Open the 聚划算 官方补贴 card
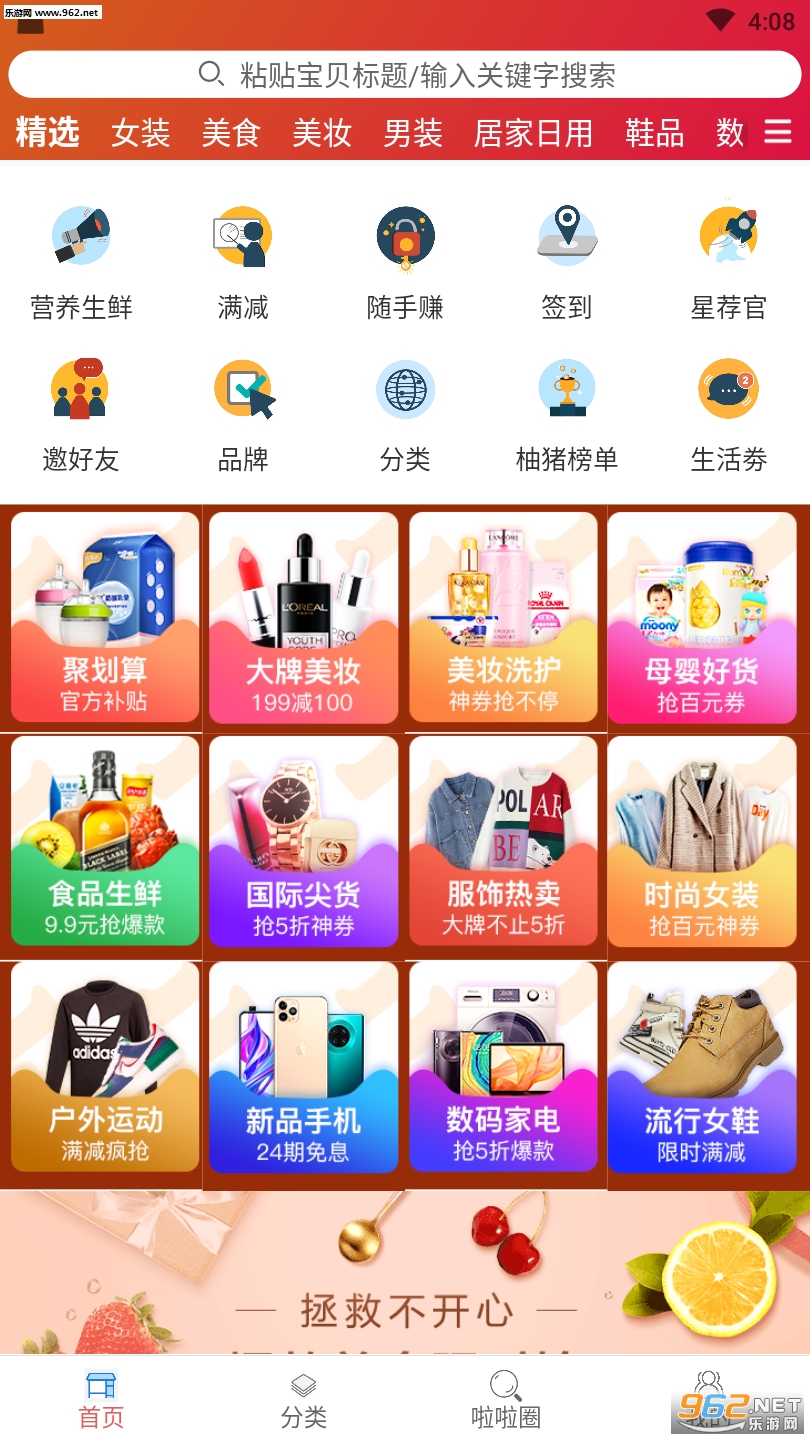 [105, 617]
